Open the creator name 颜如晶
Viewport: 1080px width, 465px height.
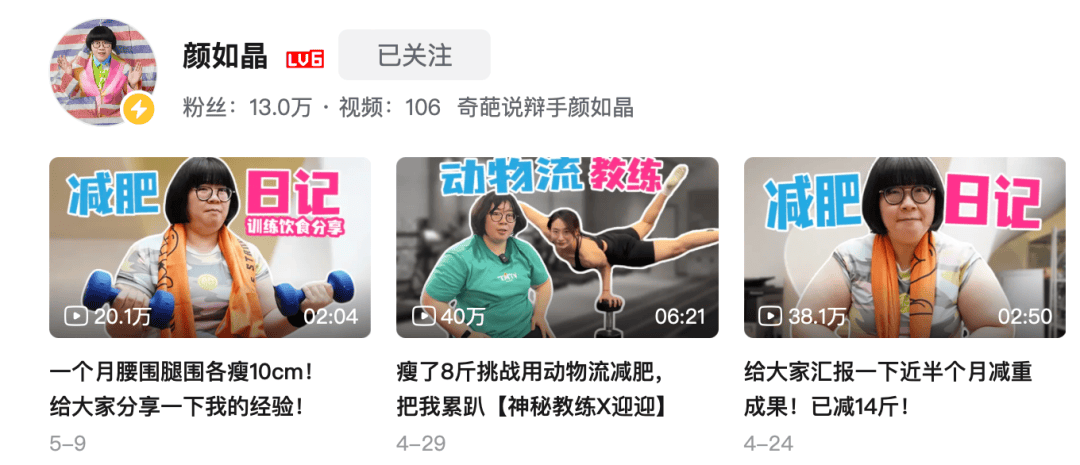225,56
